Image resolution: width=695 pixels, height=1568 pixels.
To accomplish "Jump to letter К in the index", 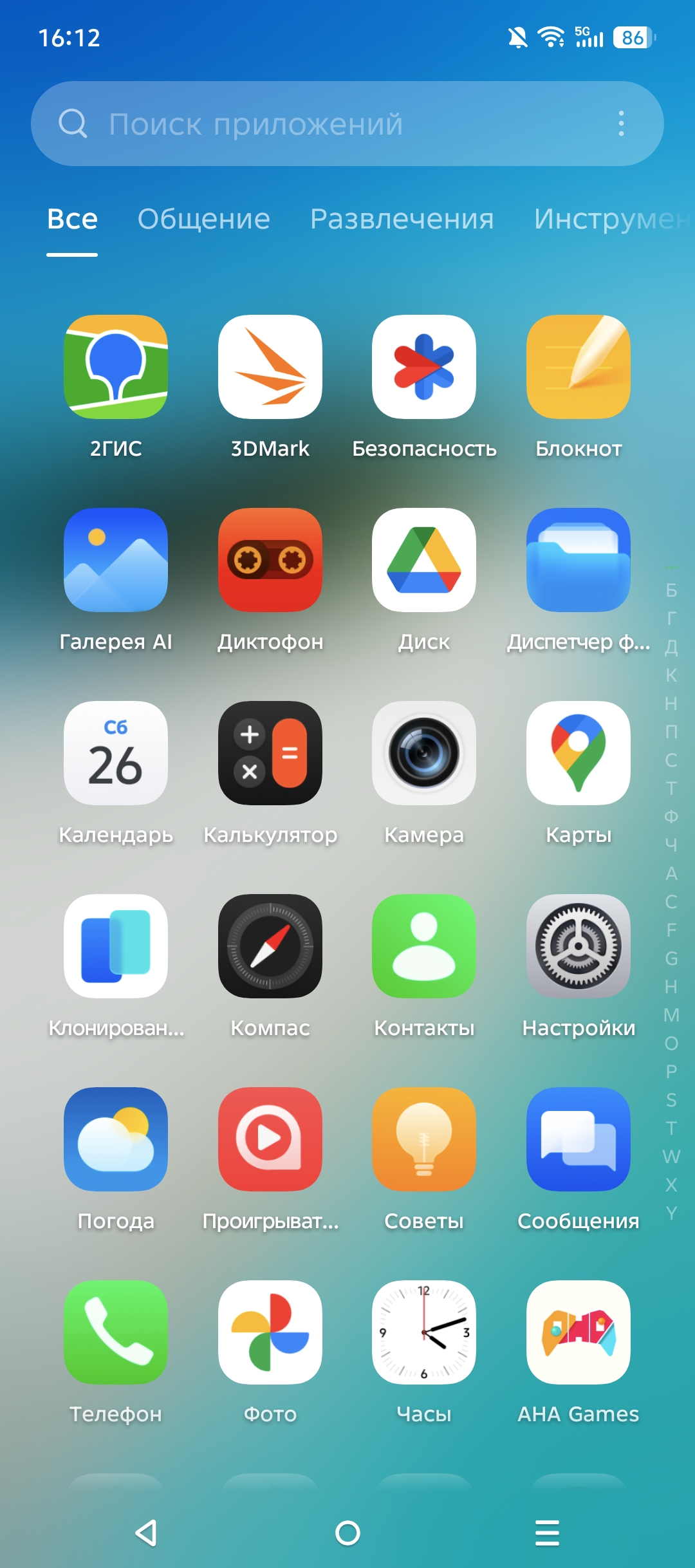I will (x=671, y=675).
